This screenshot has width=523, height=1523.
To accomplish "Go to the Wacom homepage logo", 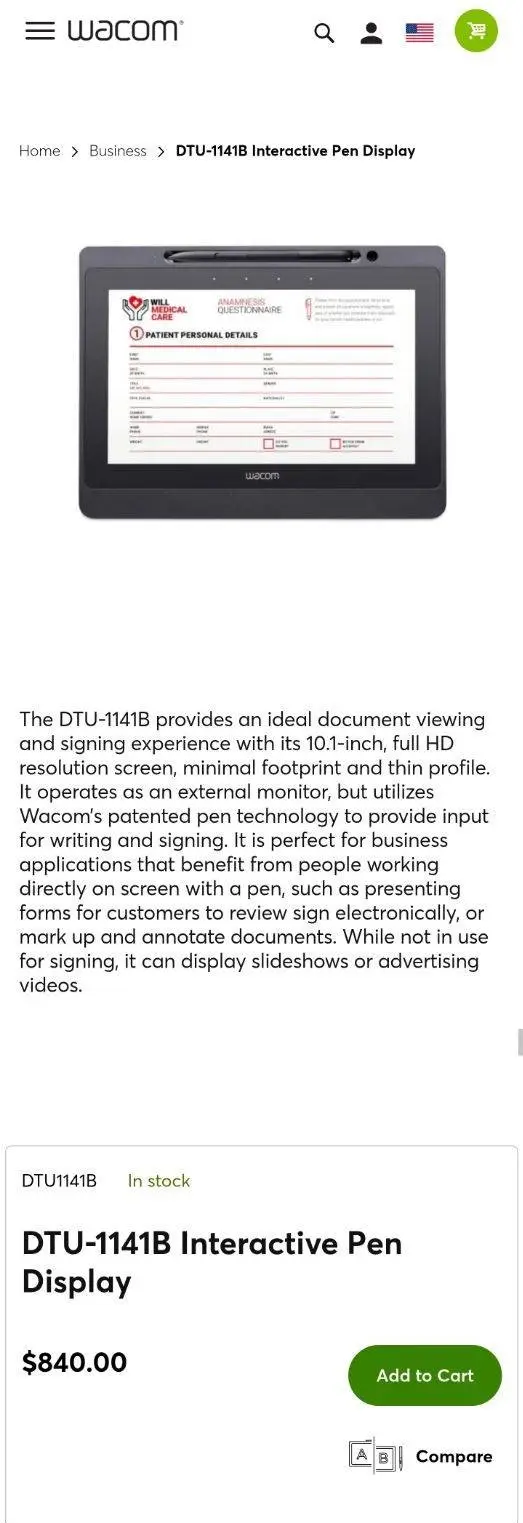I will pos(125,31).
